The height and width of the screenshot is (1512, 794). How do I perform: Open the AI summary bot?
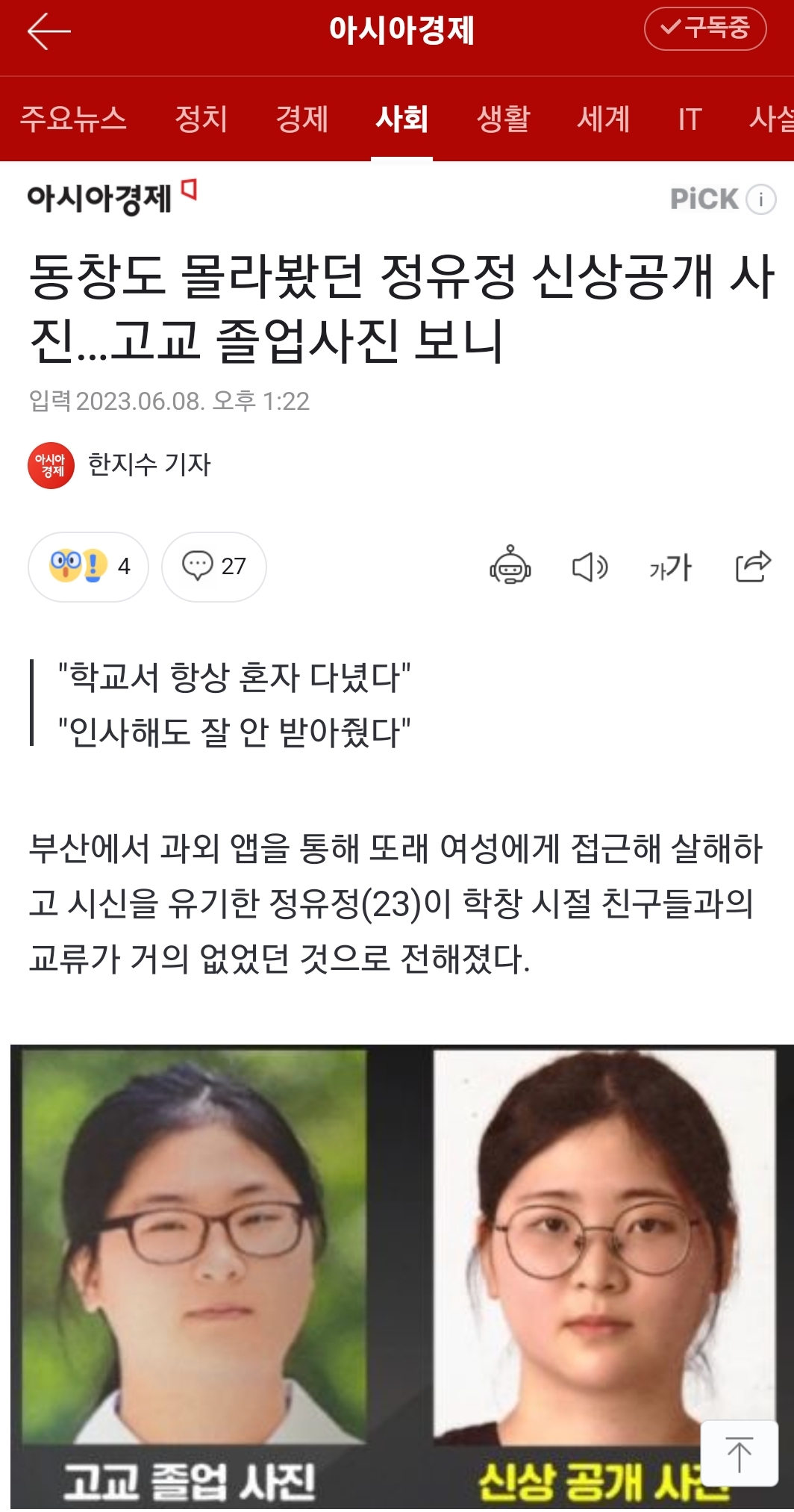click(510, 565)
